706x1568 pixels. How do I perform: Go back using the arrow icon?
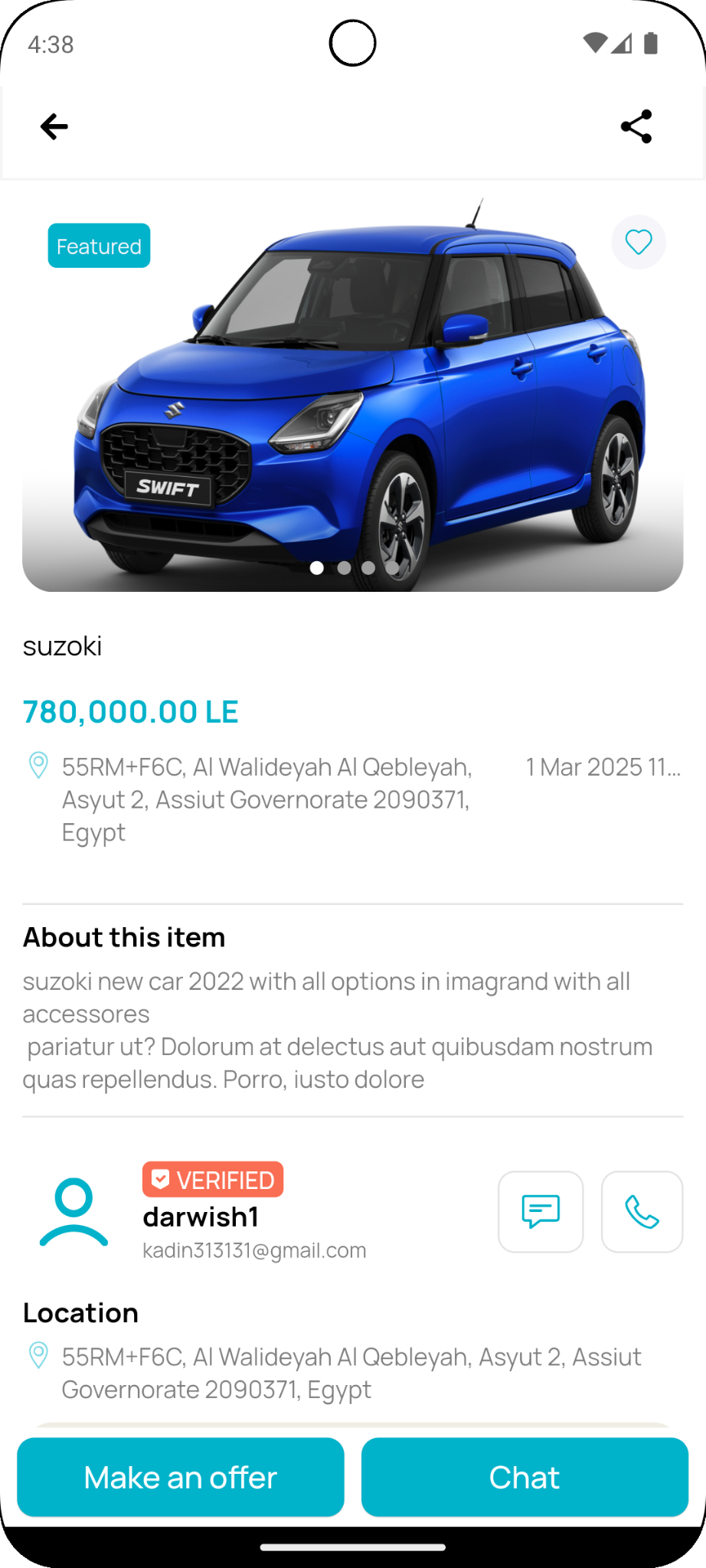pyautogui.click(x=54, y=126)
